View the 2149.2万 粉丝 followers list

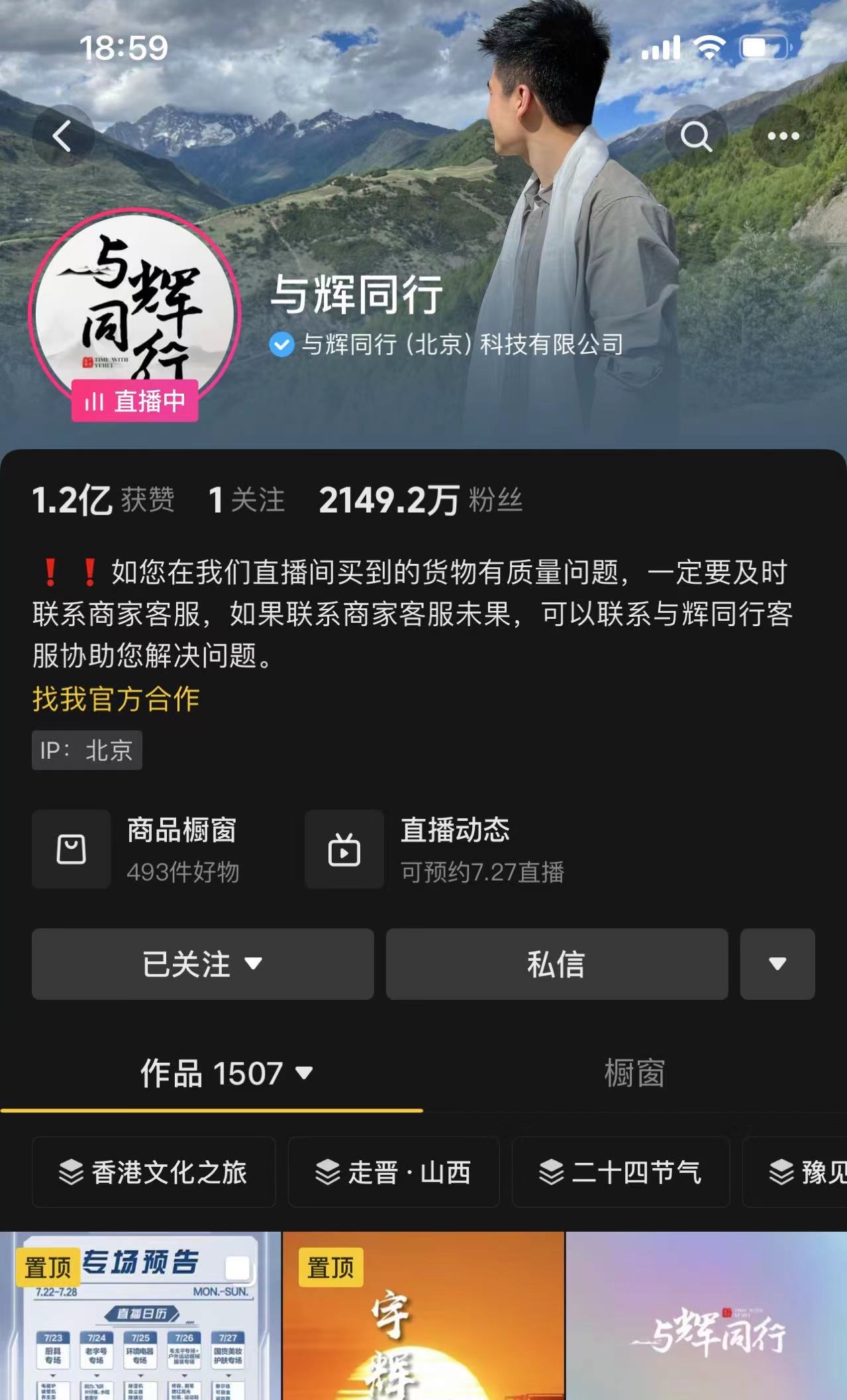click(421, 500)
